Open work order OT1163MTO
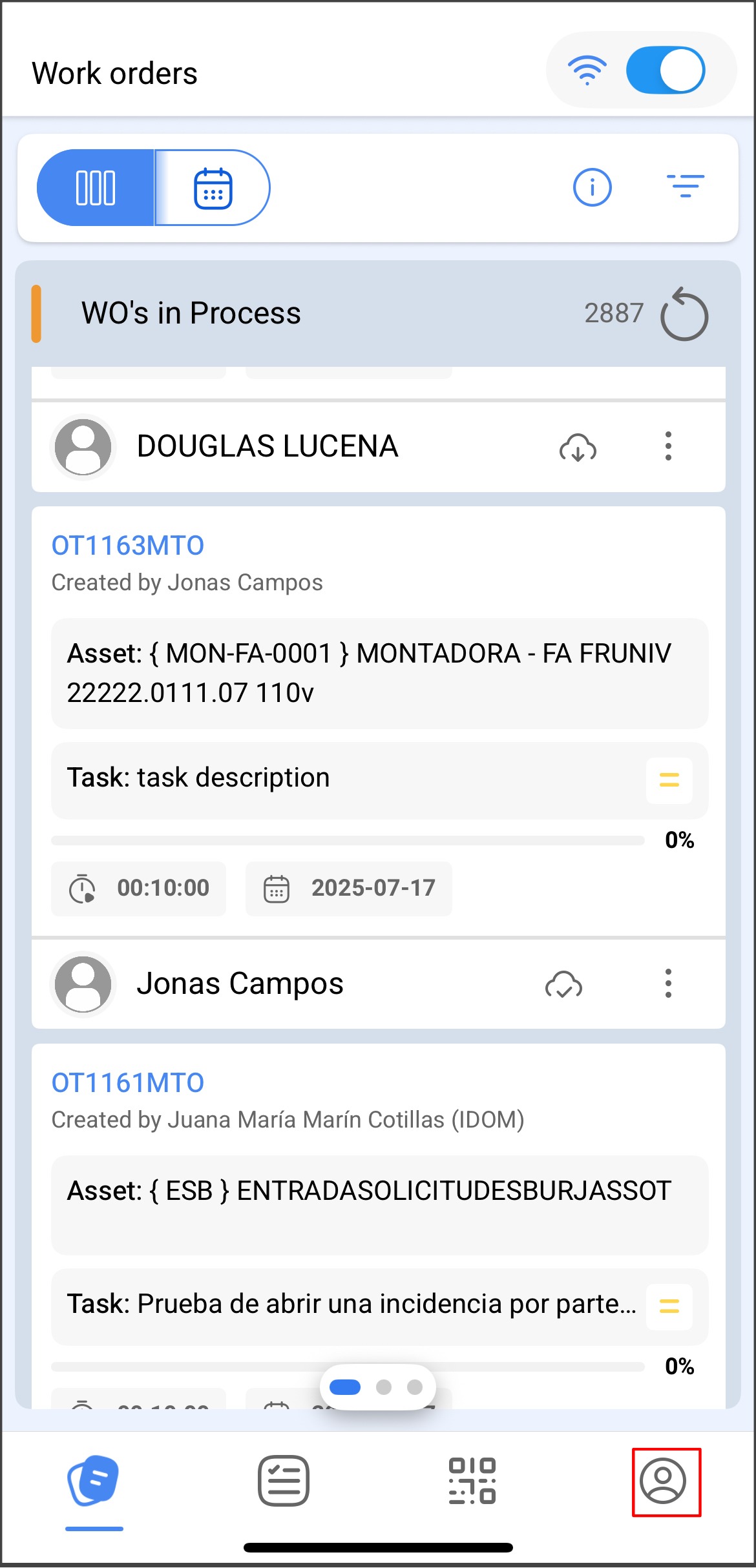756x1568 pixels. pos(128,546)
